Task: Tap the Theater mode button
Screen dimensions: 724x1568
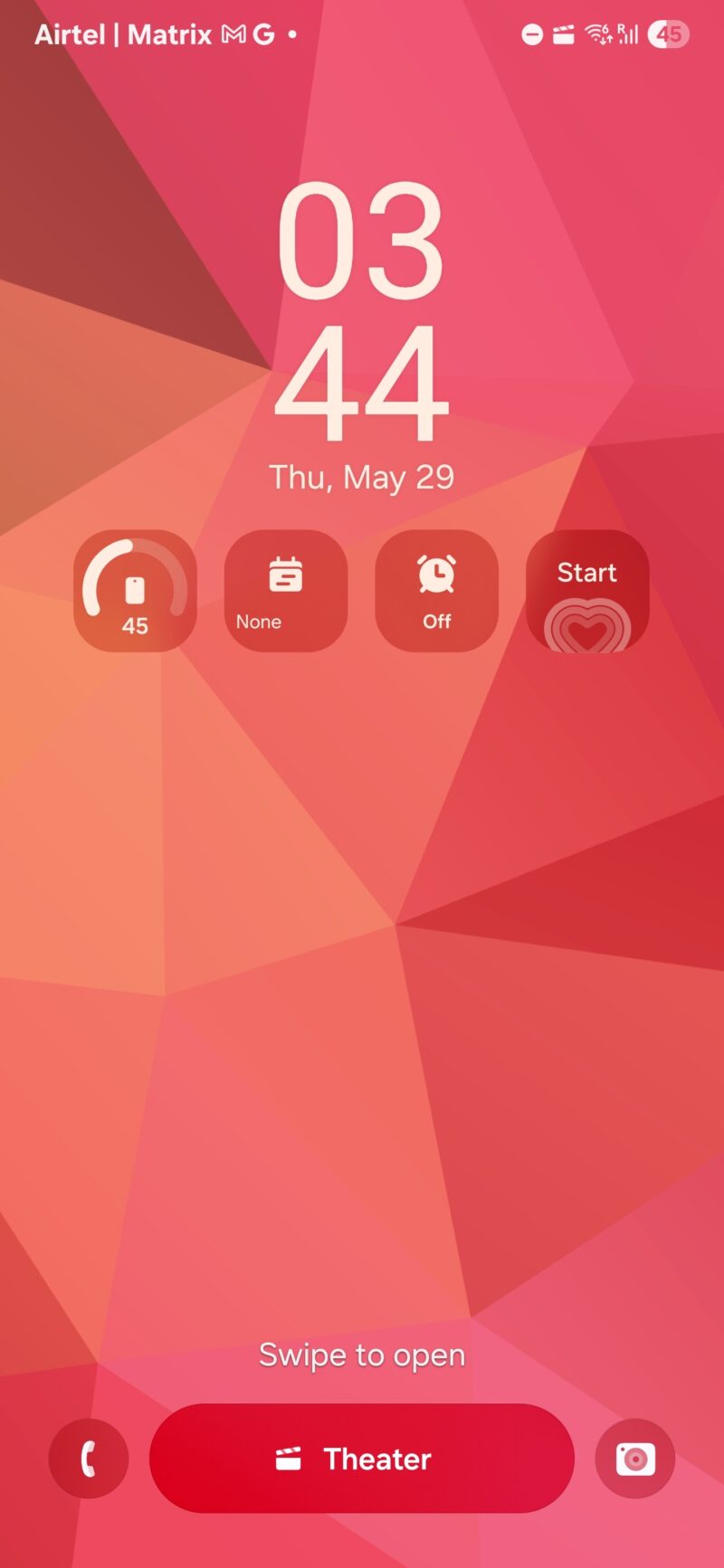Action: tap(361, 1459)
